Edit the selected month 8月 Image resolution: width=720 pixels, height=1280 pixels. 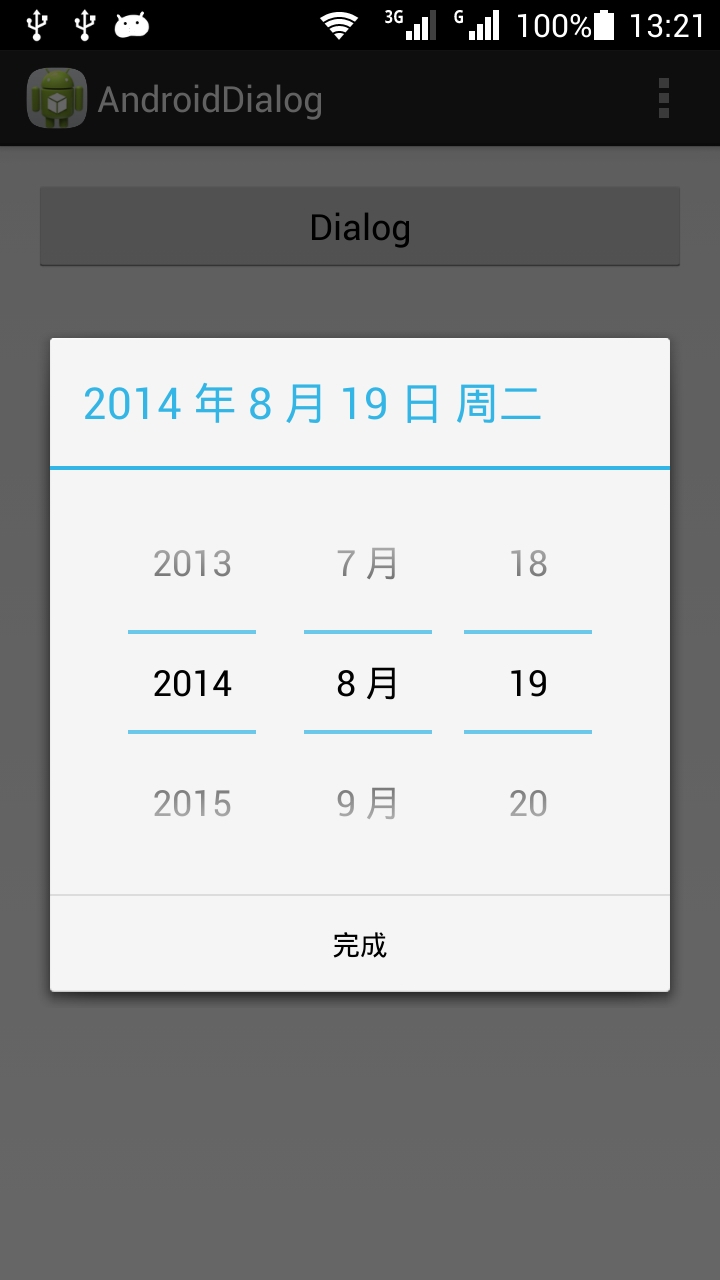[x=368, y=684]
